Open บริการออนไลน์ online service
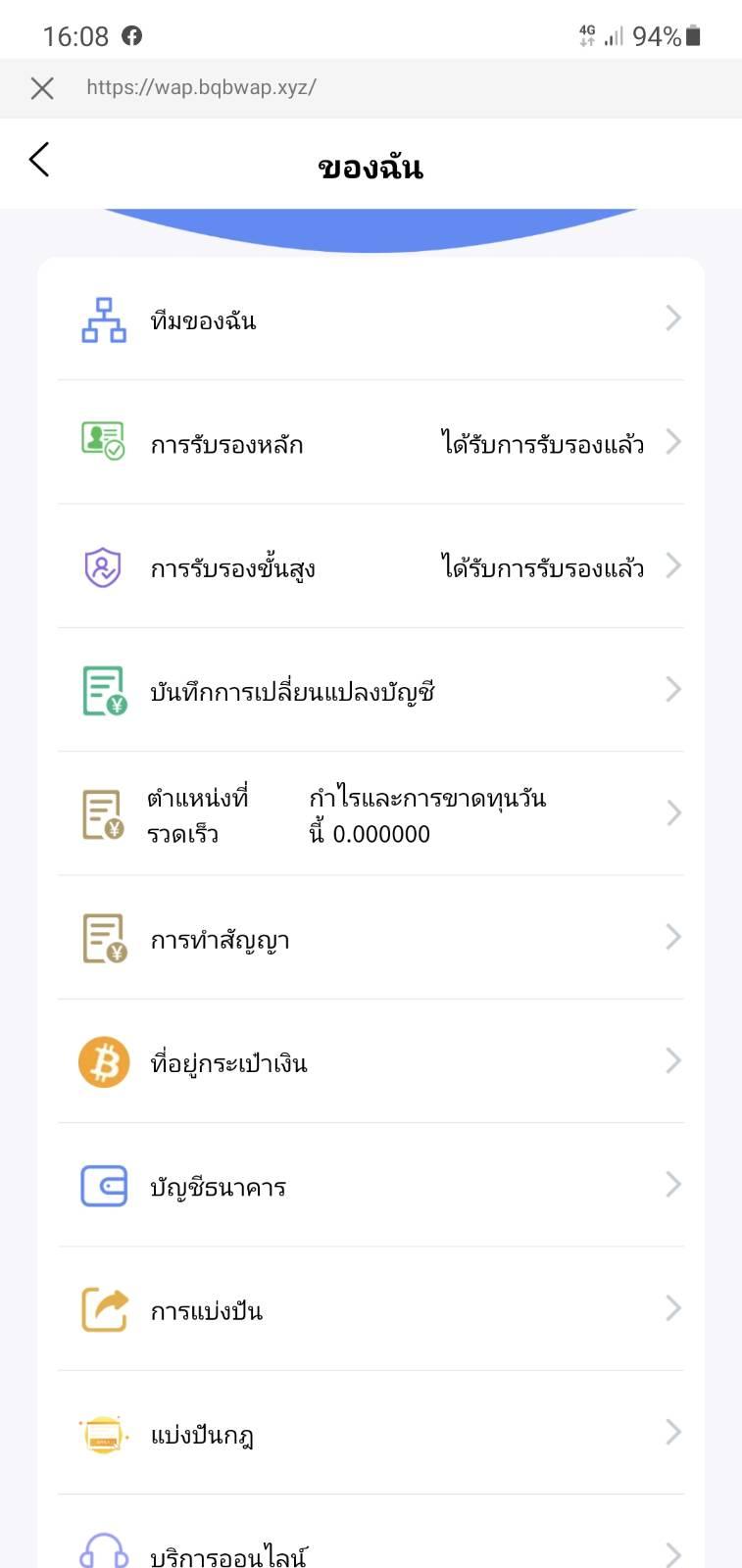 [x=371, y=1534]
